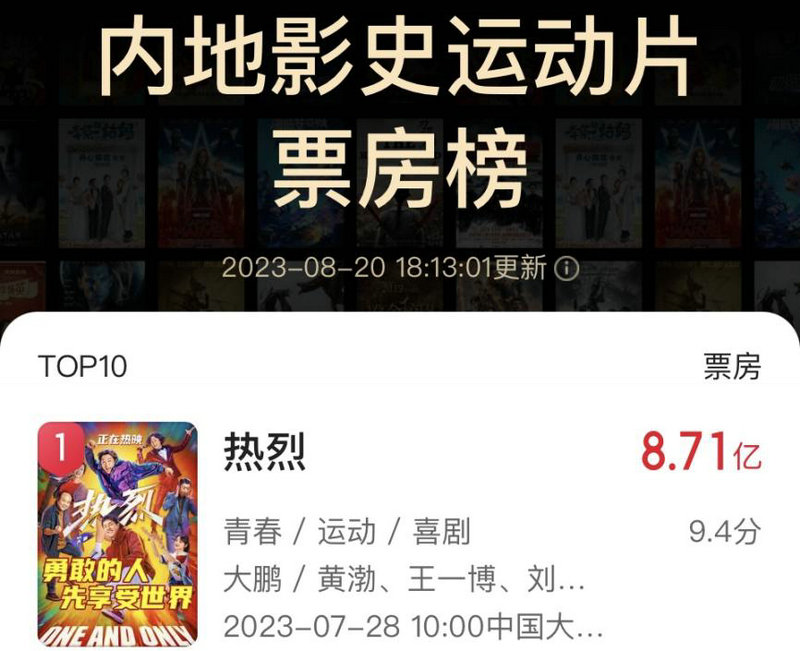View the 热烈 movie poster

(117, 533)
